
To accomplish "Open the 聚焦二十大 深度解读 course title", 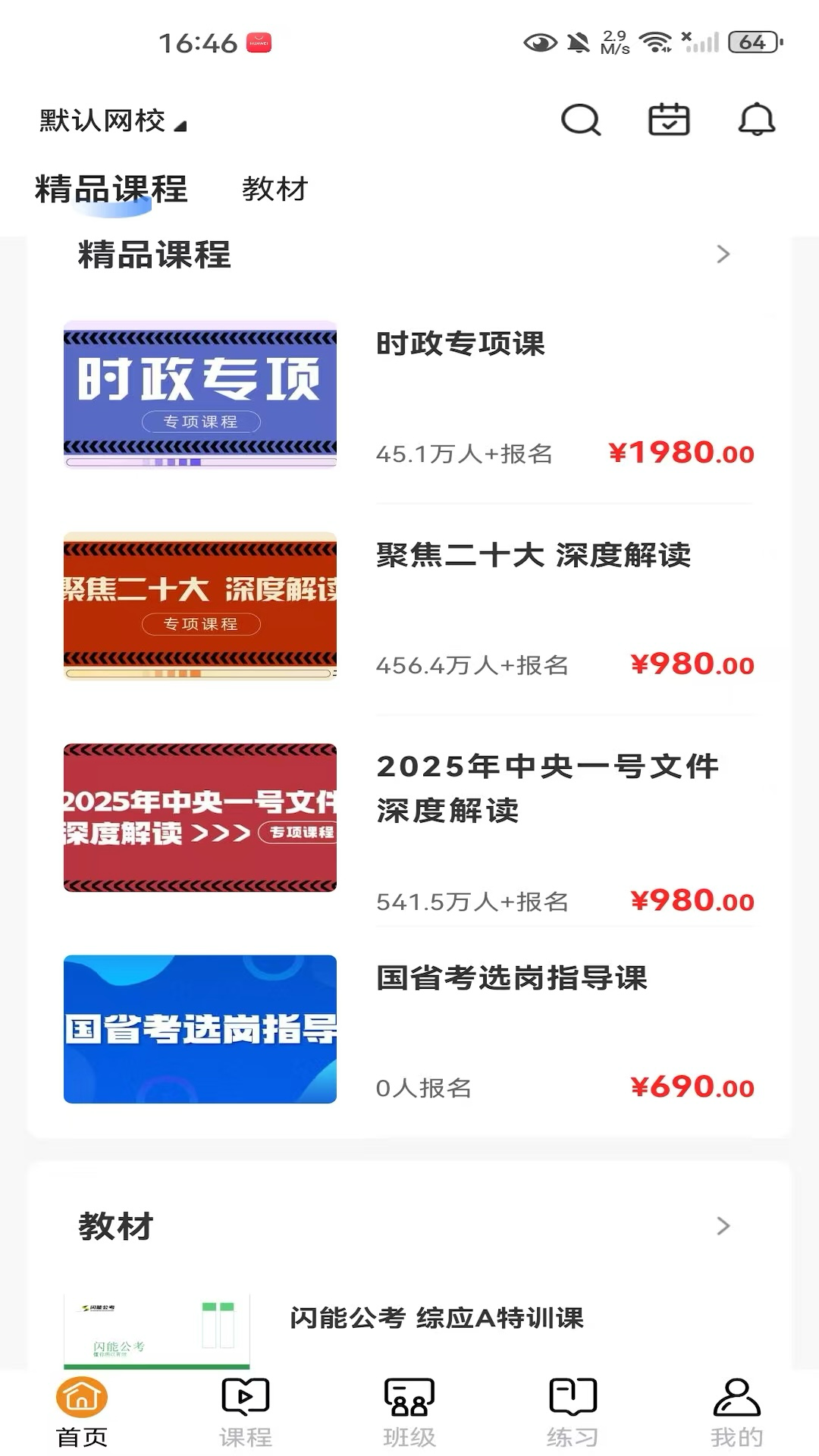I will [x=535, y=554].
